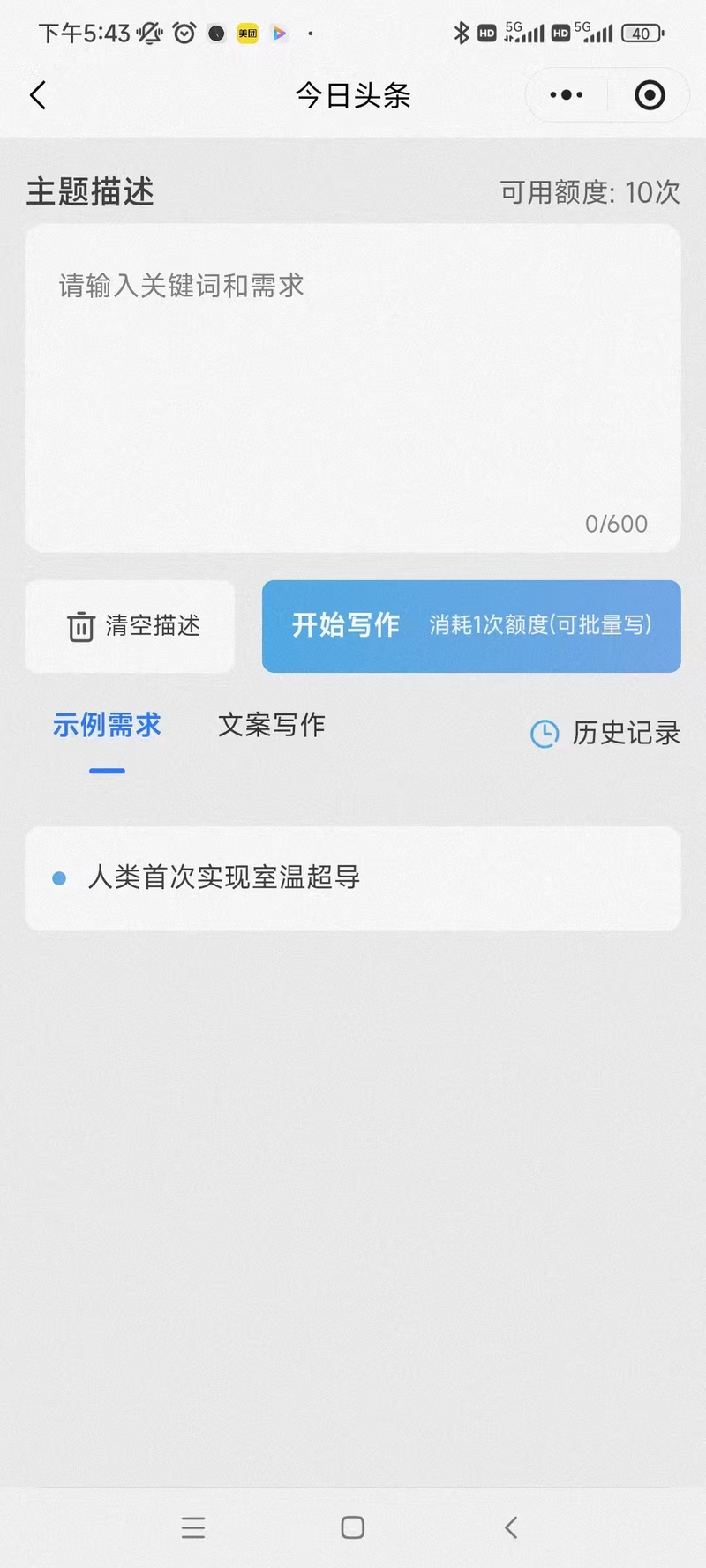Go to home screen via system home button

tap(353, 1527)
